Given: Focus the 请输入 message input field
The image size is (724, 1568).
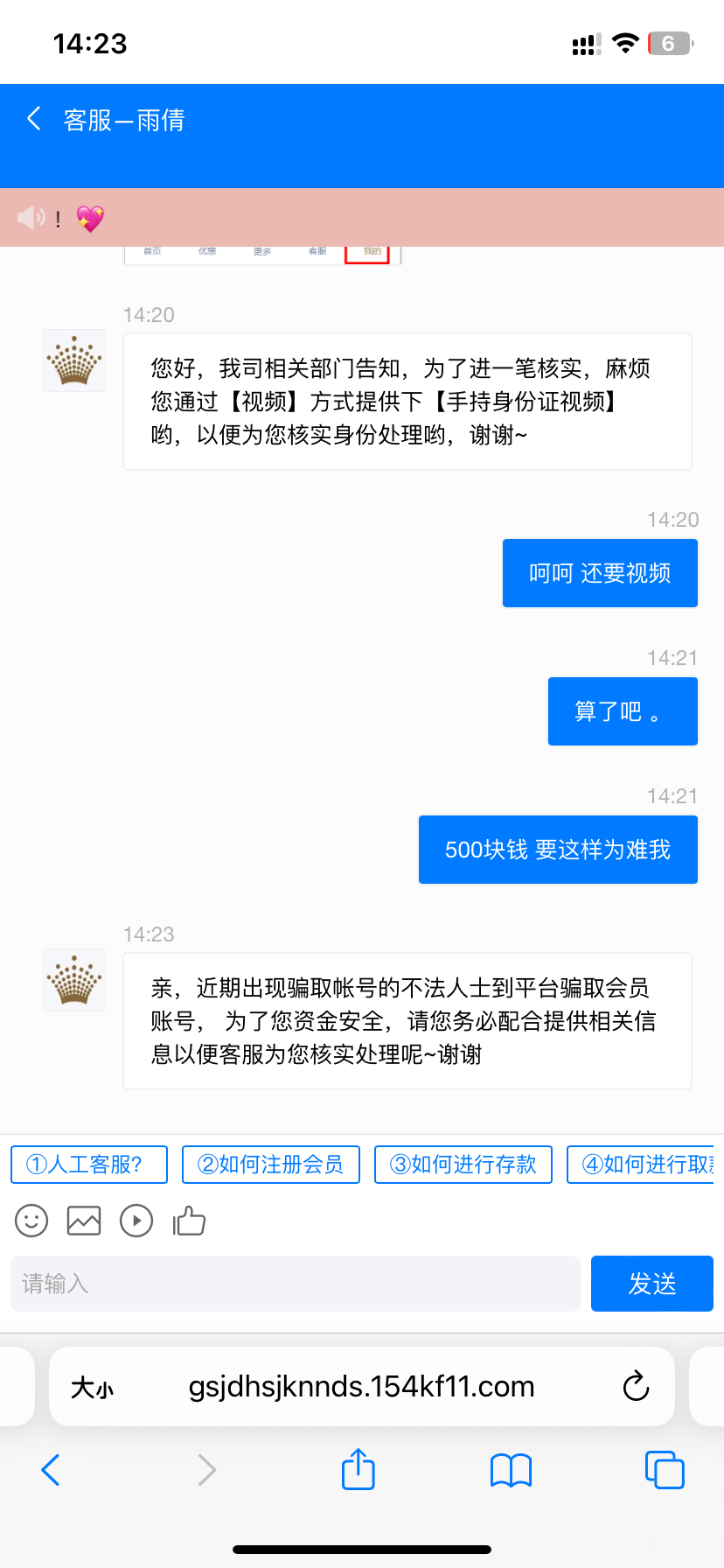Looking at the screenshot, I should [295, 1283].
